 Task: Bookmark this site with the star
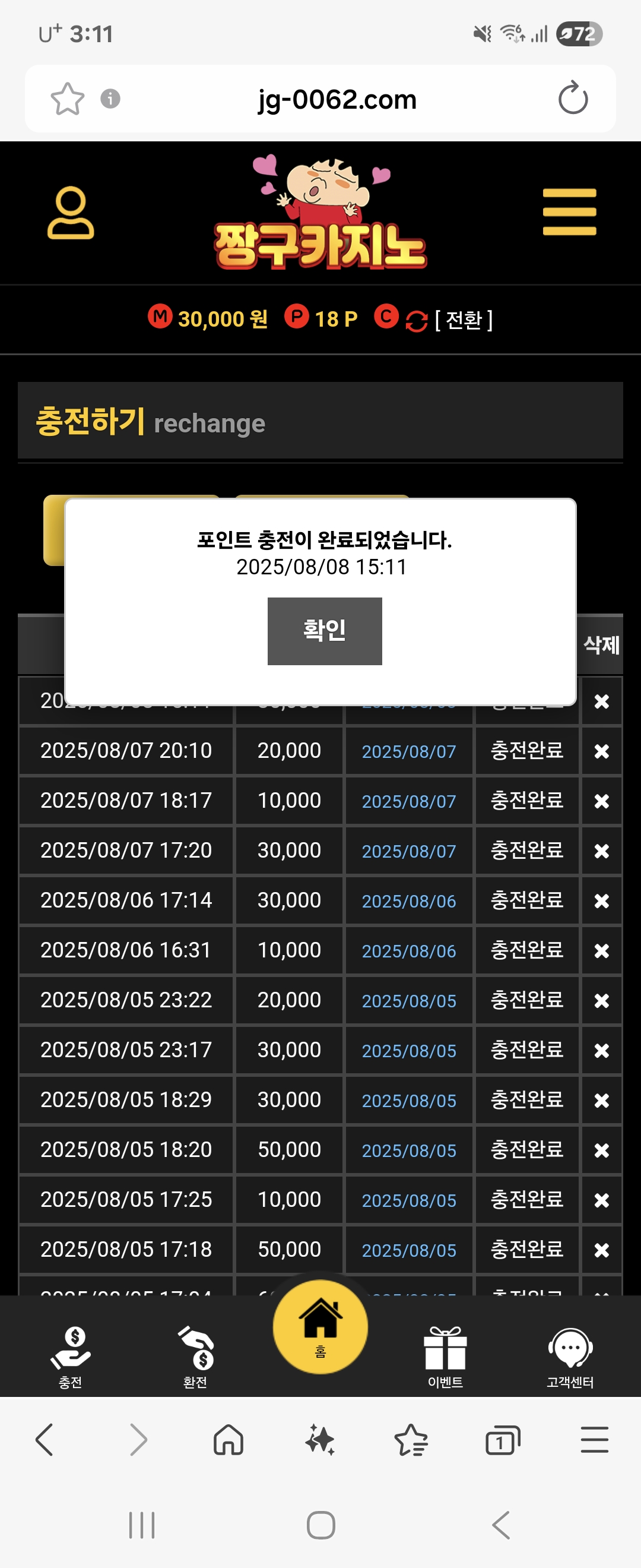(67, 99)
